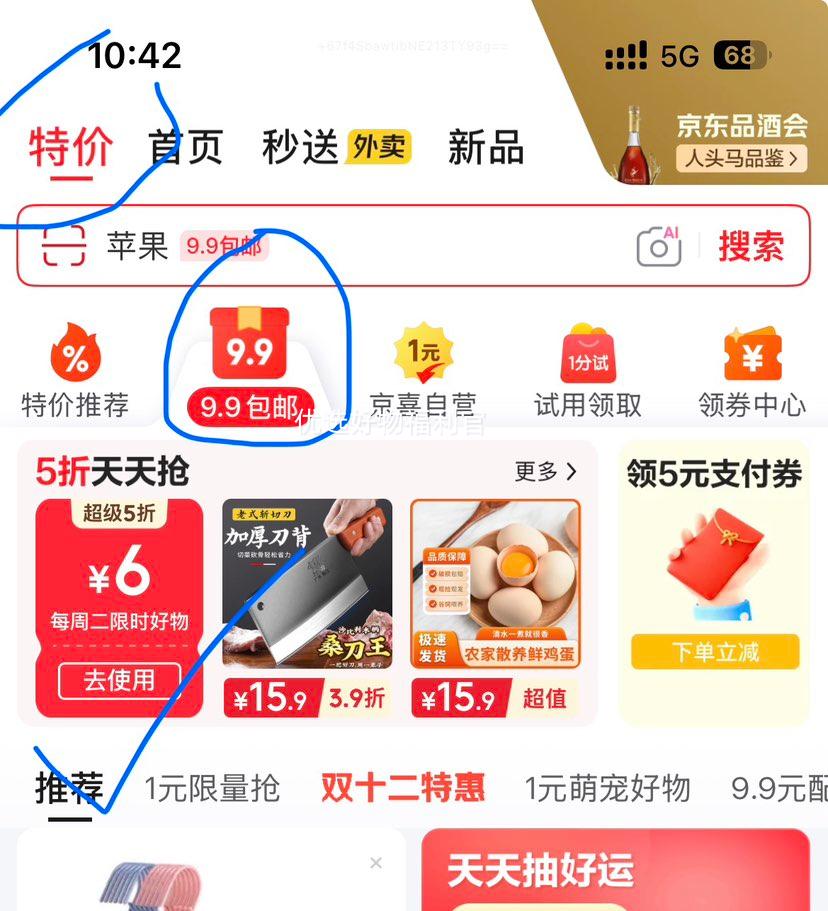This screenshot has height=911, width=828.
Task: Expand 更多 in the 5折天天抢 section
Action: tap(542, 471)
